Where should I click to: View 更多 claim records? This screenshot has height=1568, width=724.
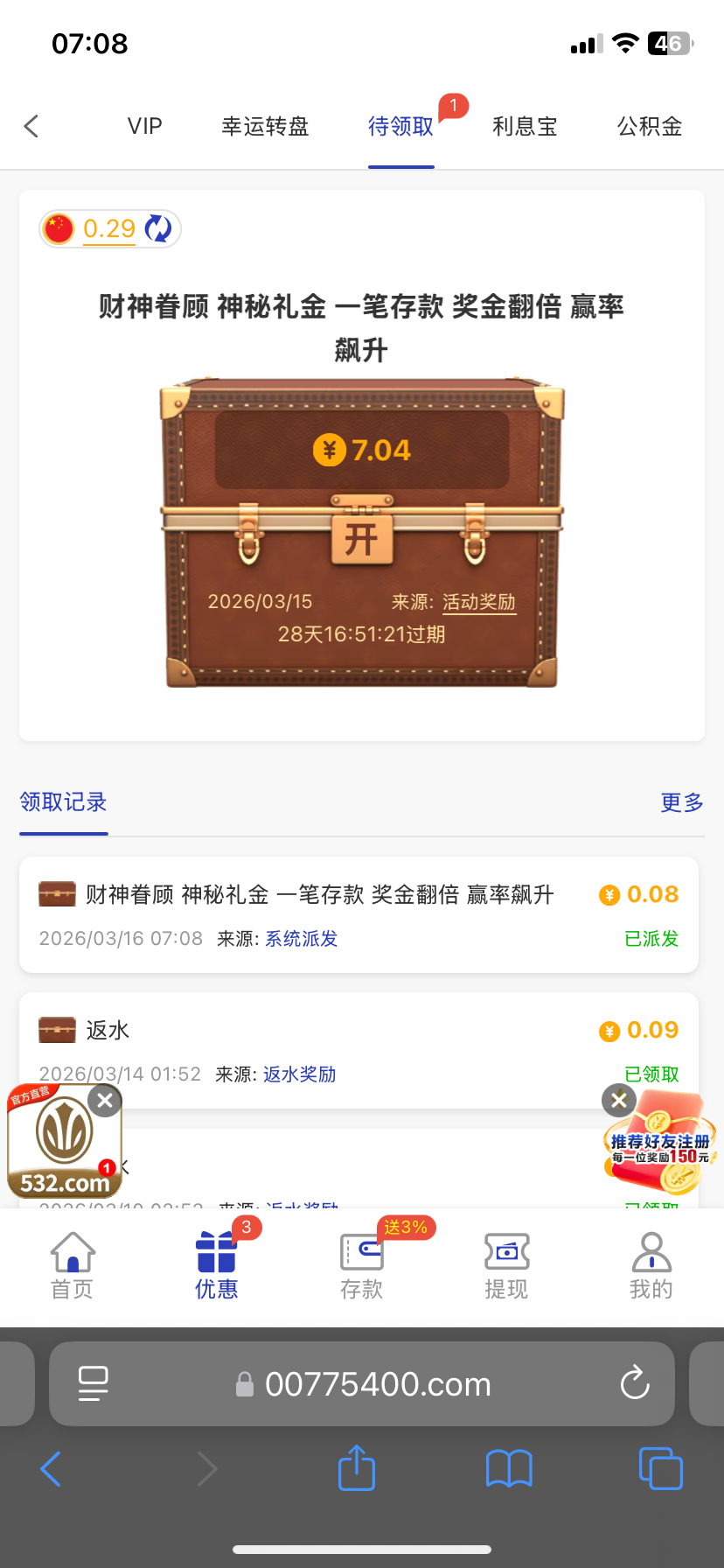tap(681, 802)
